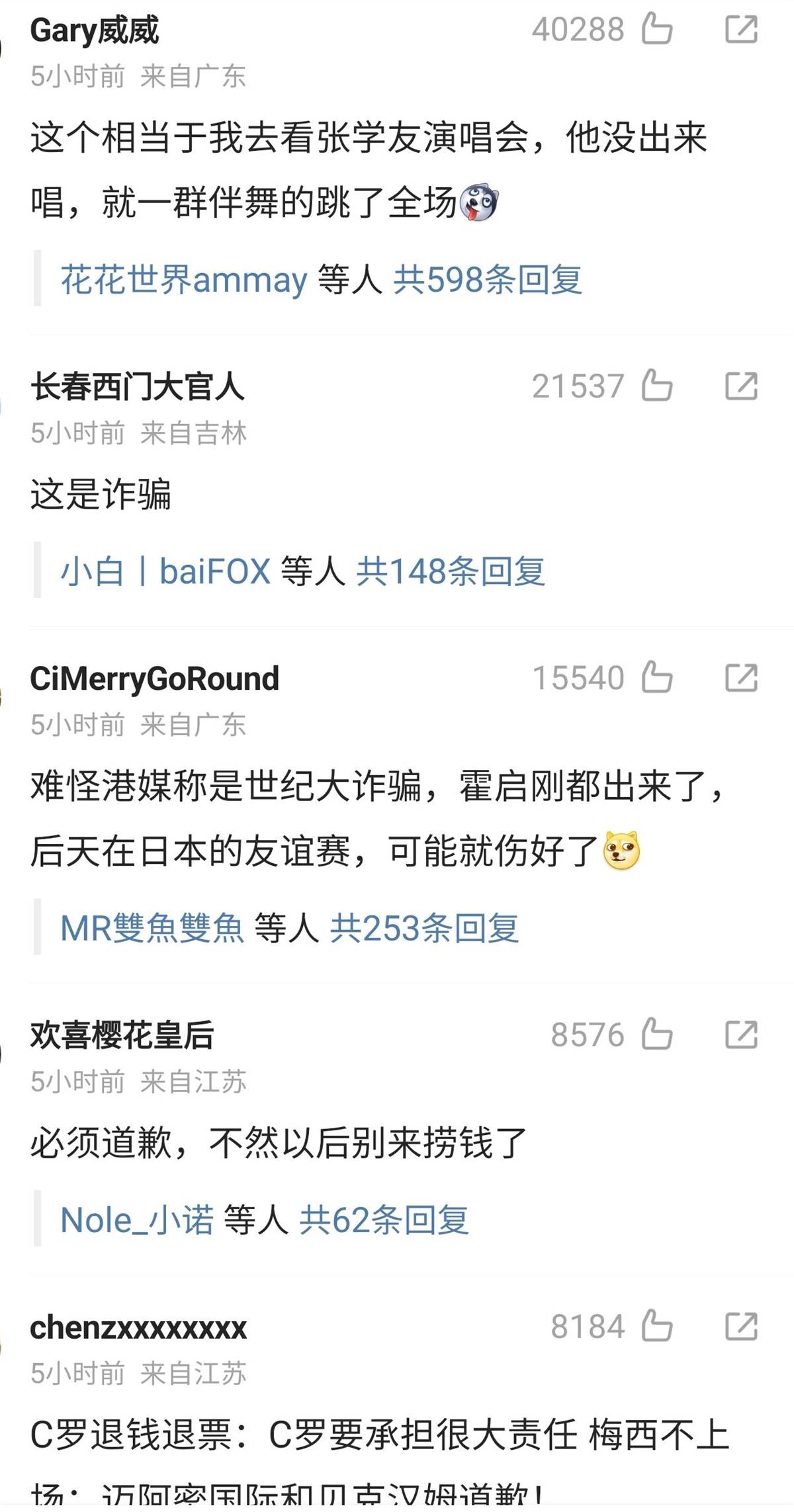Share 欢喜樱花皇后's comment
The width and height of the screenshot is (794, 1512).
click(741, 1035)
